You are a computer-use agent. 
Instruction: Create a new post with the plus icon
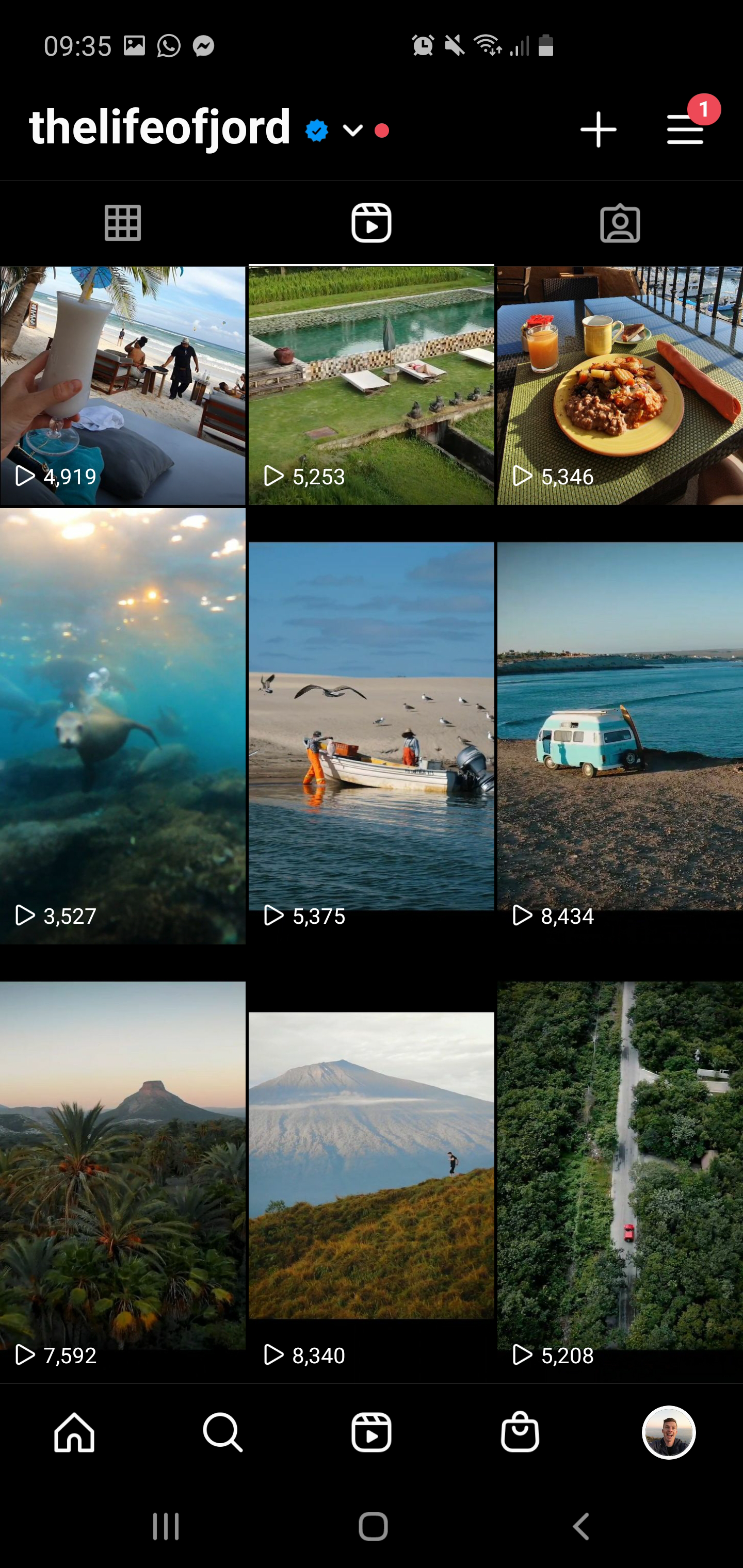tap(598, 129)
